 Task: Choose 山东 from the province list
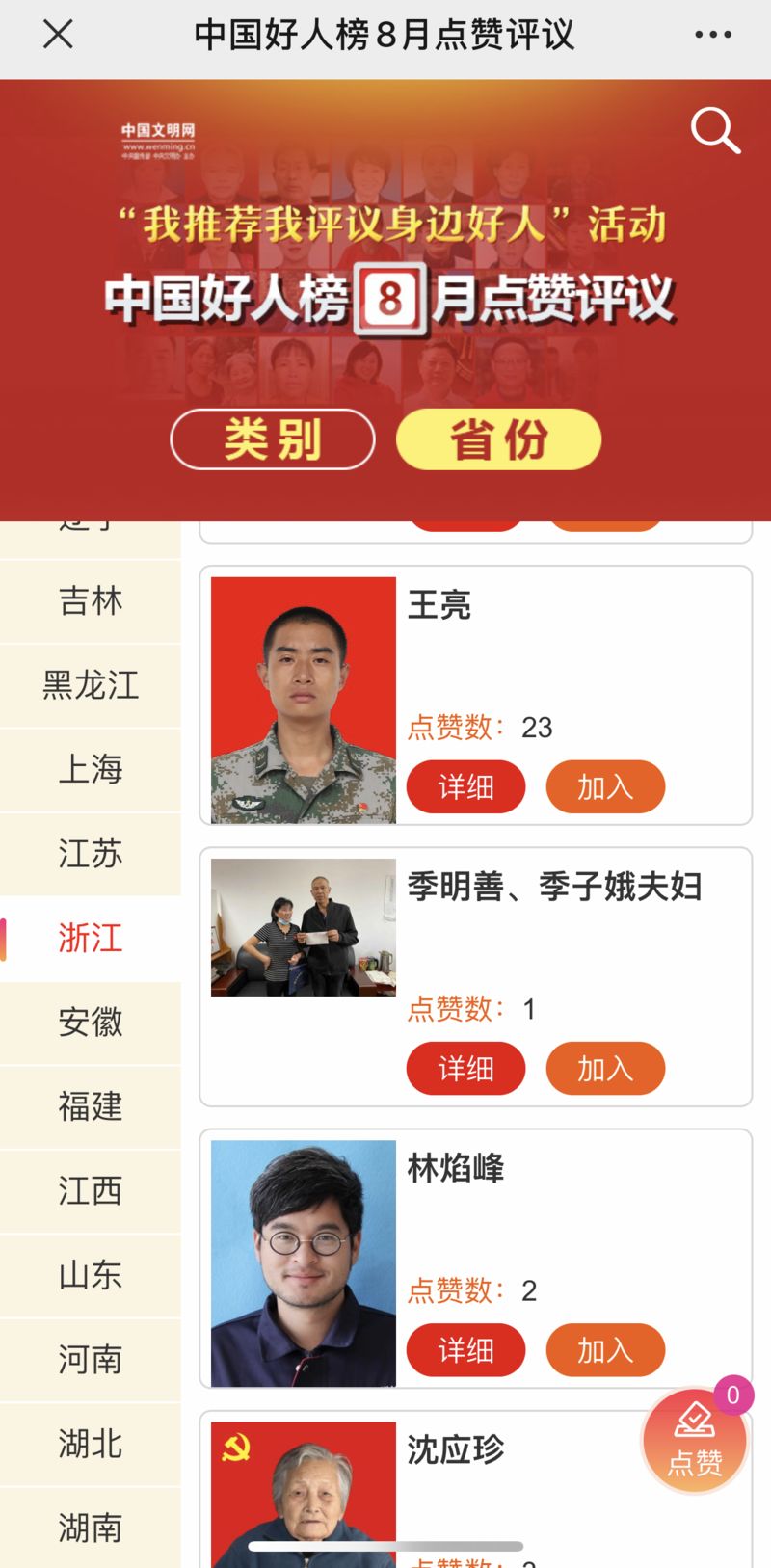pyautogui.click(x=91, y=1275)
